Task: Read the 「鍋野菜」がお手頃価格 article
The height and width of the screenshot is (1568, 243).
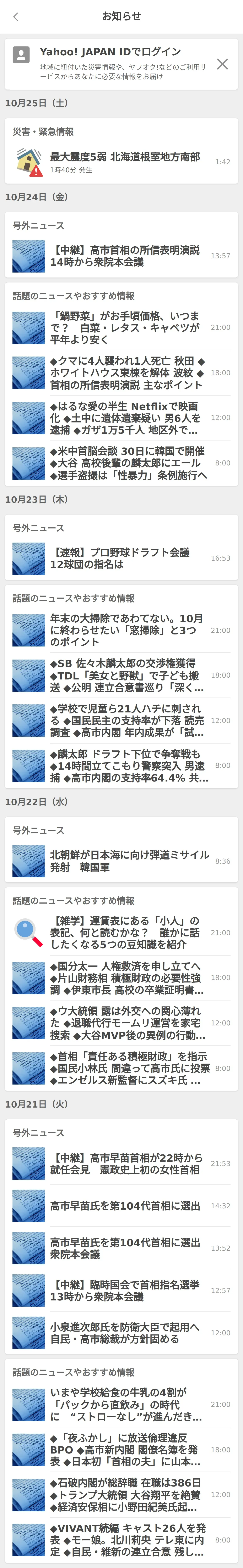Action: (x=125, y=327)
